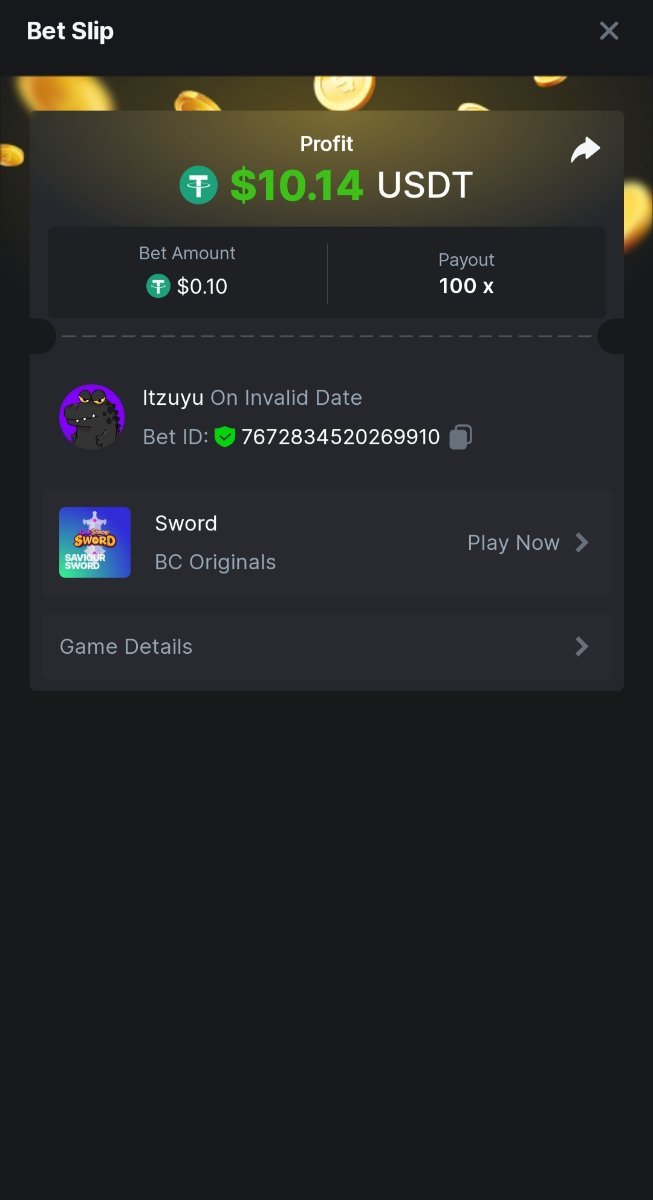Copy the Bet ID number
653x1200 pixels.
click(460, 437)
